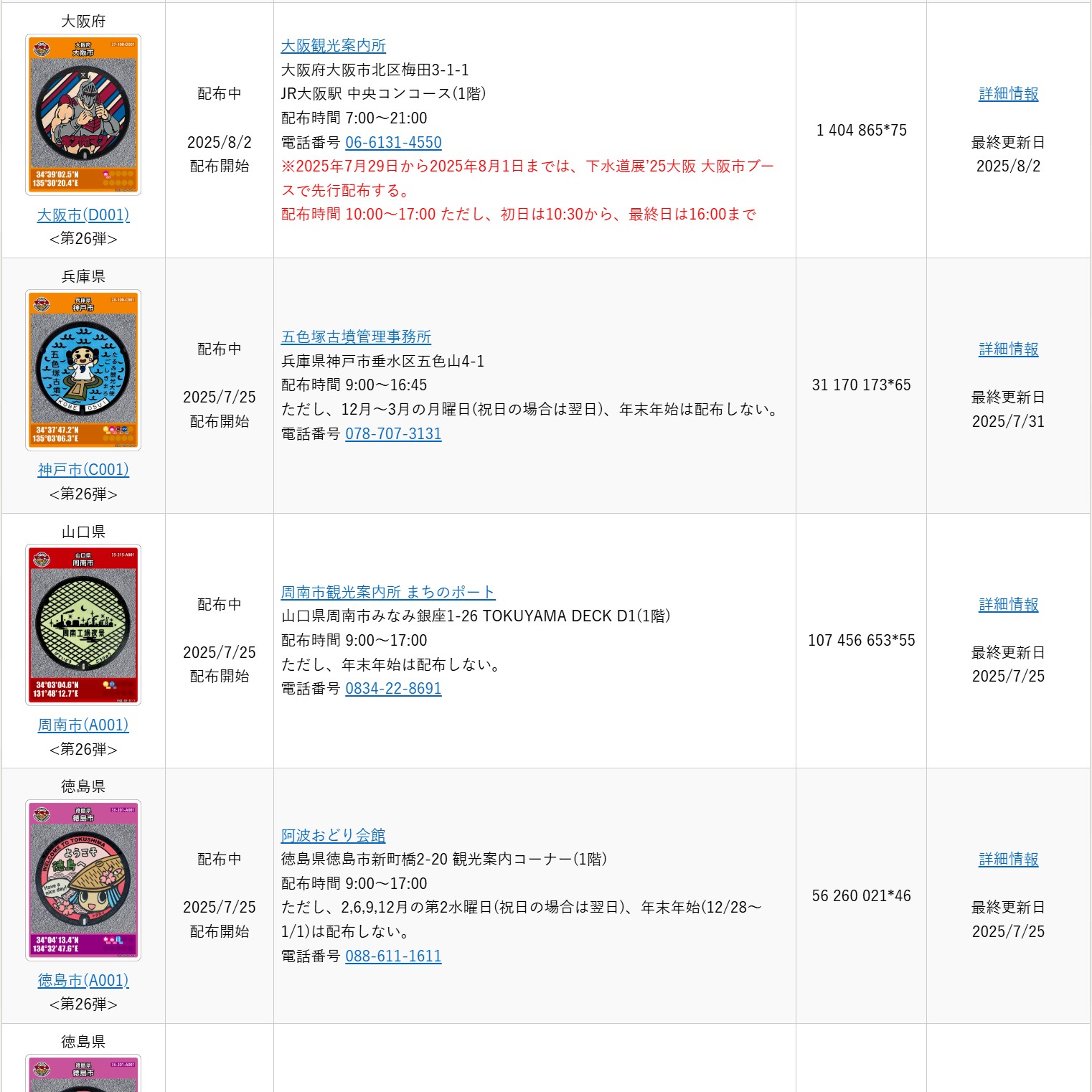Tap the 神戸市 manhole card image
The width and height of the screenshot is (1092, 1092).
(x=83, y=370)
